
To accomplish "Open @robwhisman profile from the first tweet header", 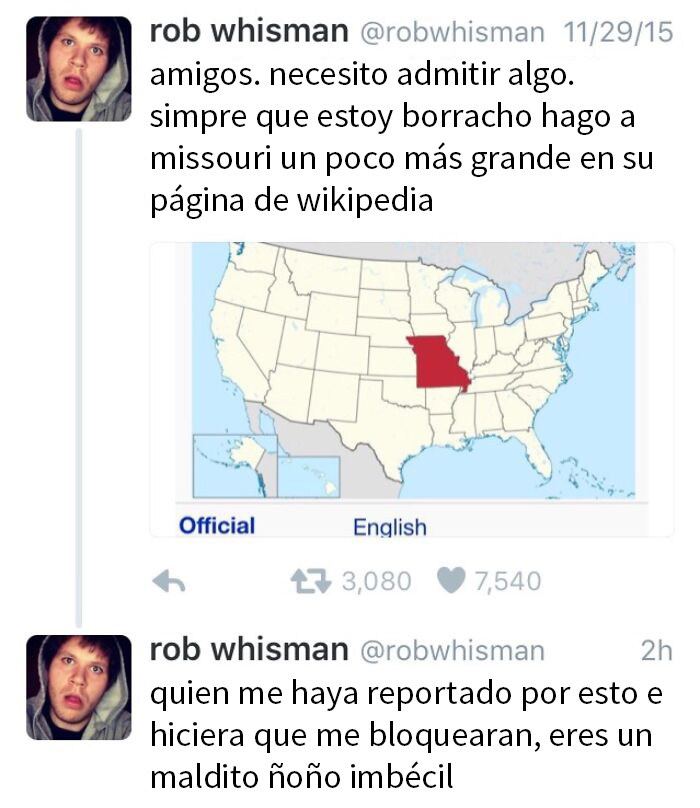I will [450, 33].
